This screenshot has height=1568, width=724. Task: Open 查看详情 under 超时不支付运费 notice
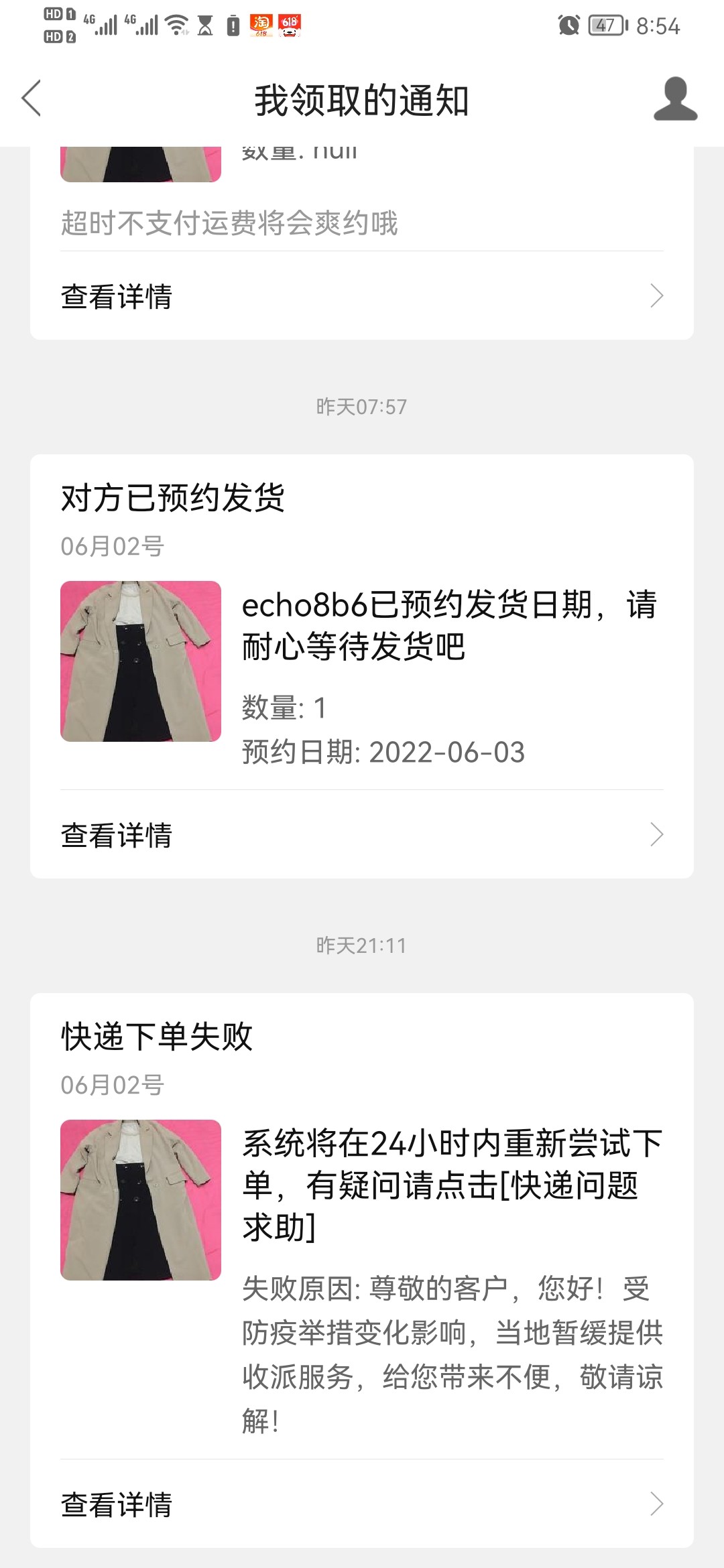362,296
